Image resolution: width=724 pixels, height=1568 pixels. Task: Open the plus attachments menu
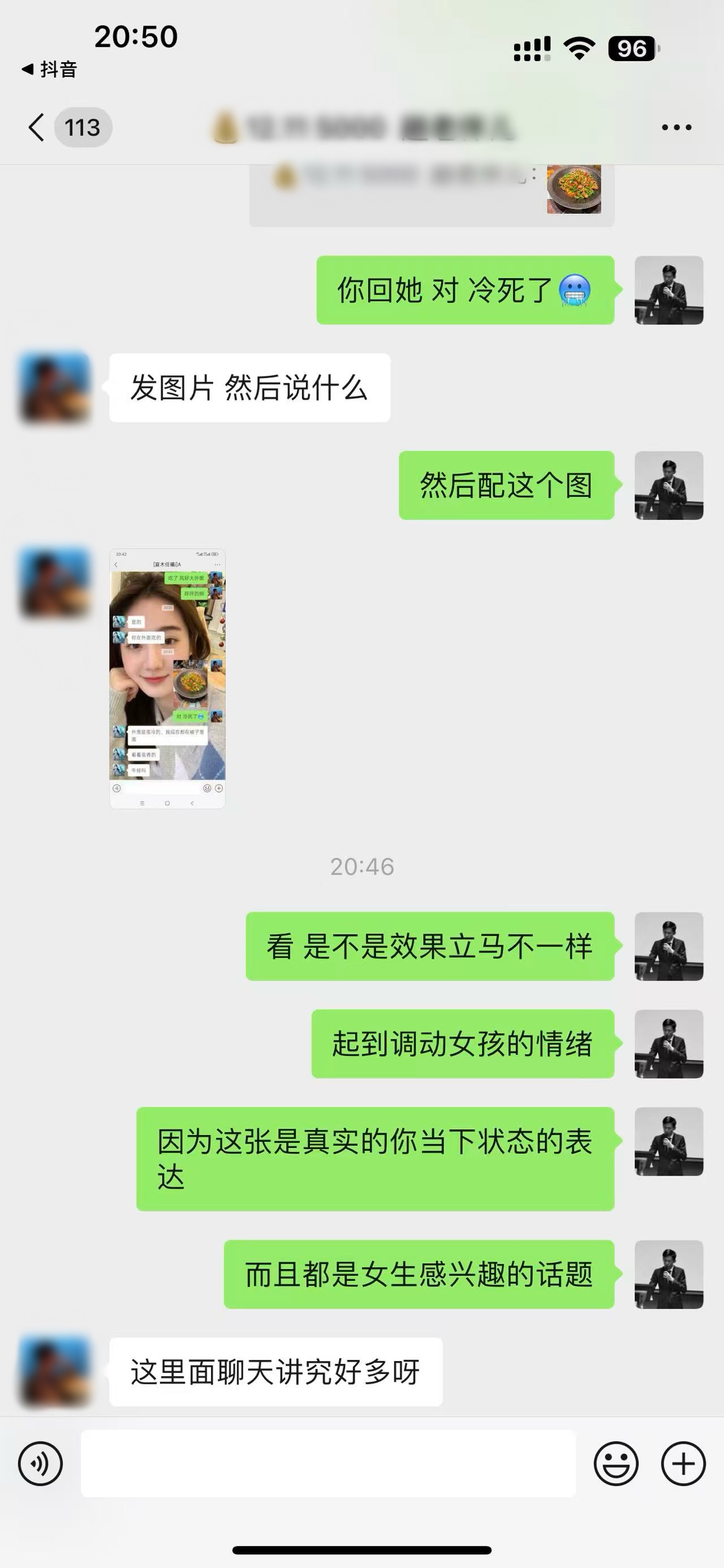click(683, 1464)
